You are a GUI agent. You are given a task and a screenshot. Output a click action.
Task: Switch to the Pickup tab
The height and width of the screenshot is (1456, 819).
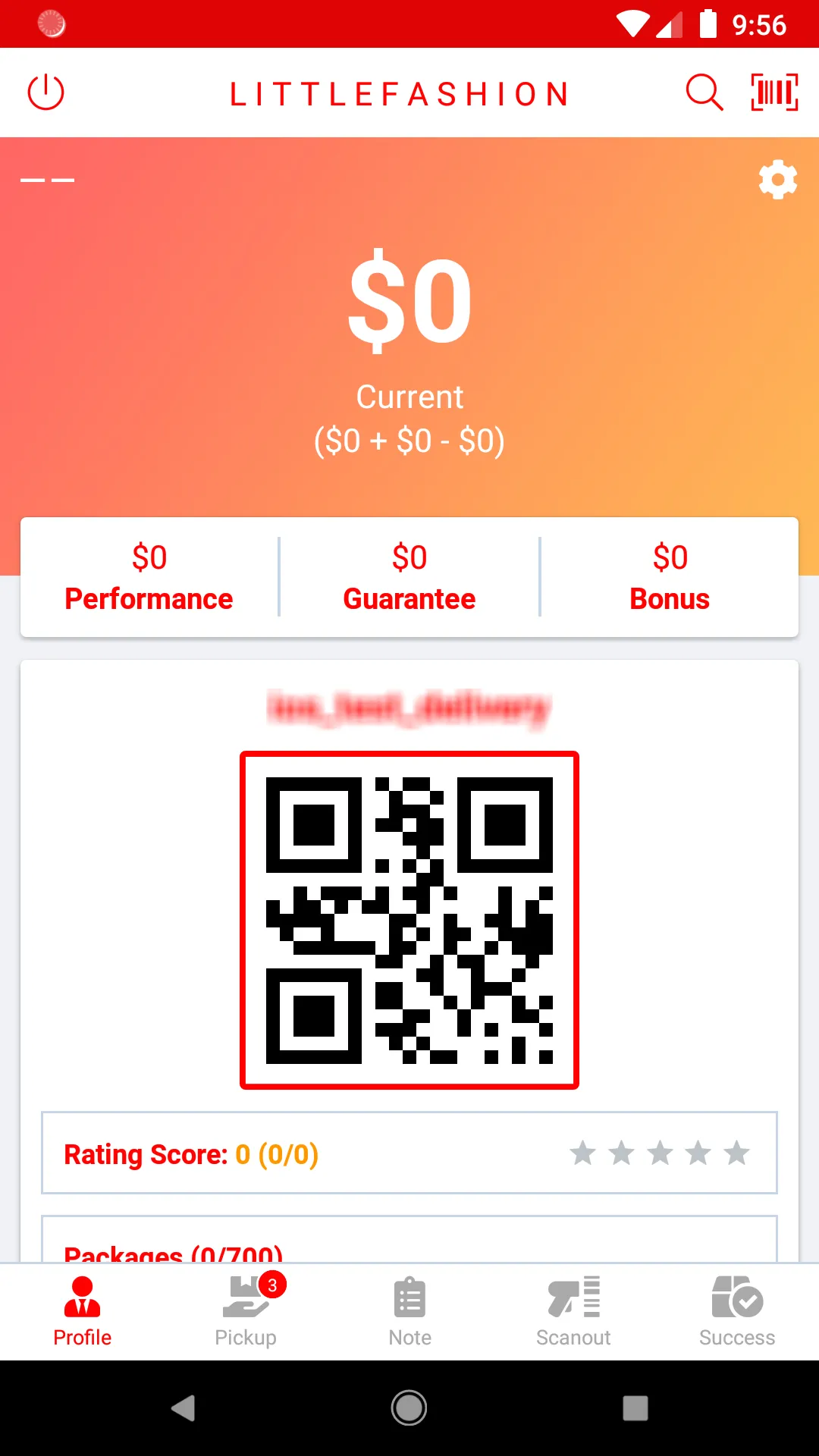coord(246,1312)
